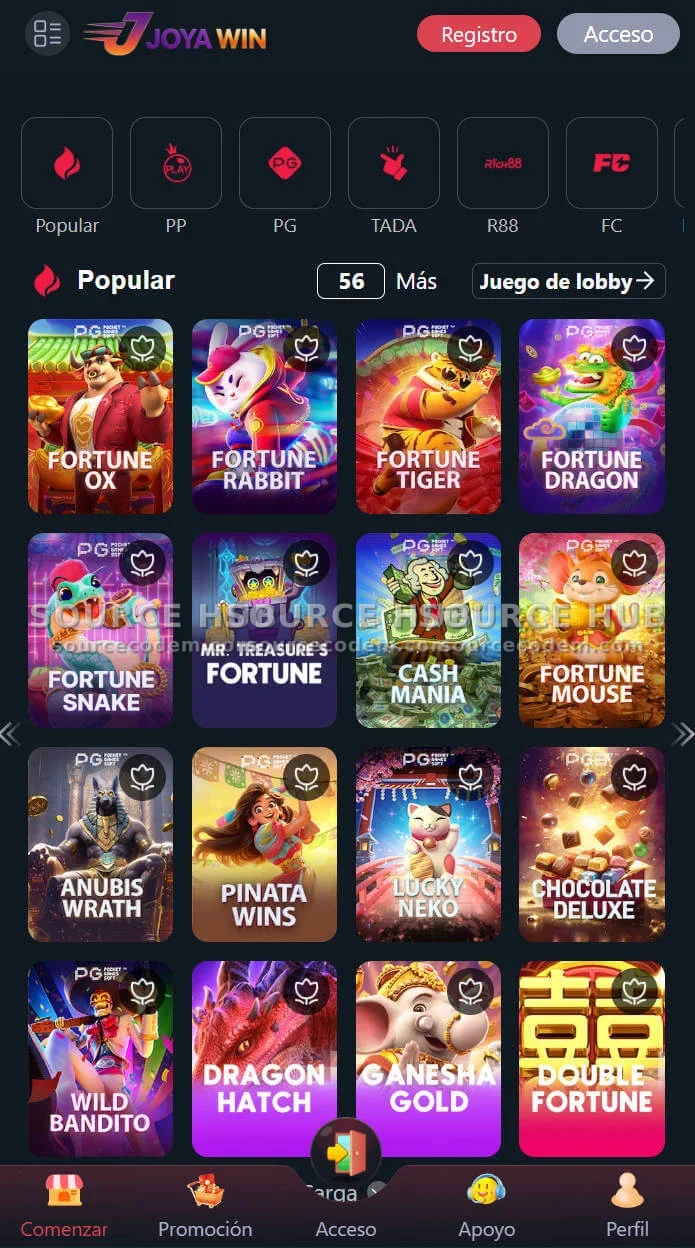Select the FC provider category
Image resolution: width=695 pixels, height=1248 pixels.
[611, 163]
